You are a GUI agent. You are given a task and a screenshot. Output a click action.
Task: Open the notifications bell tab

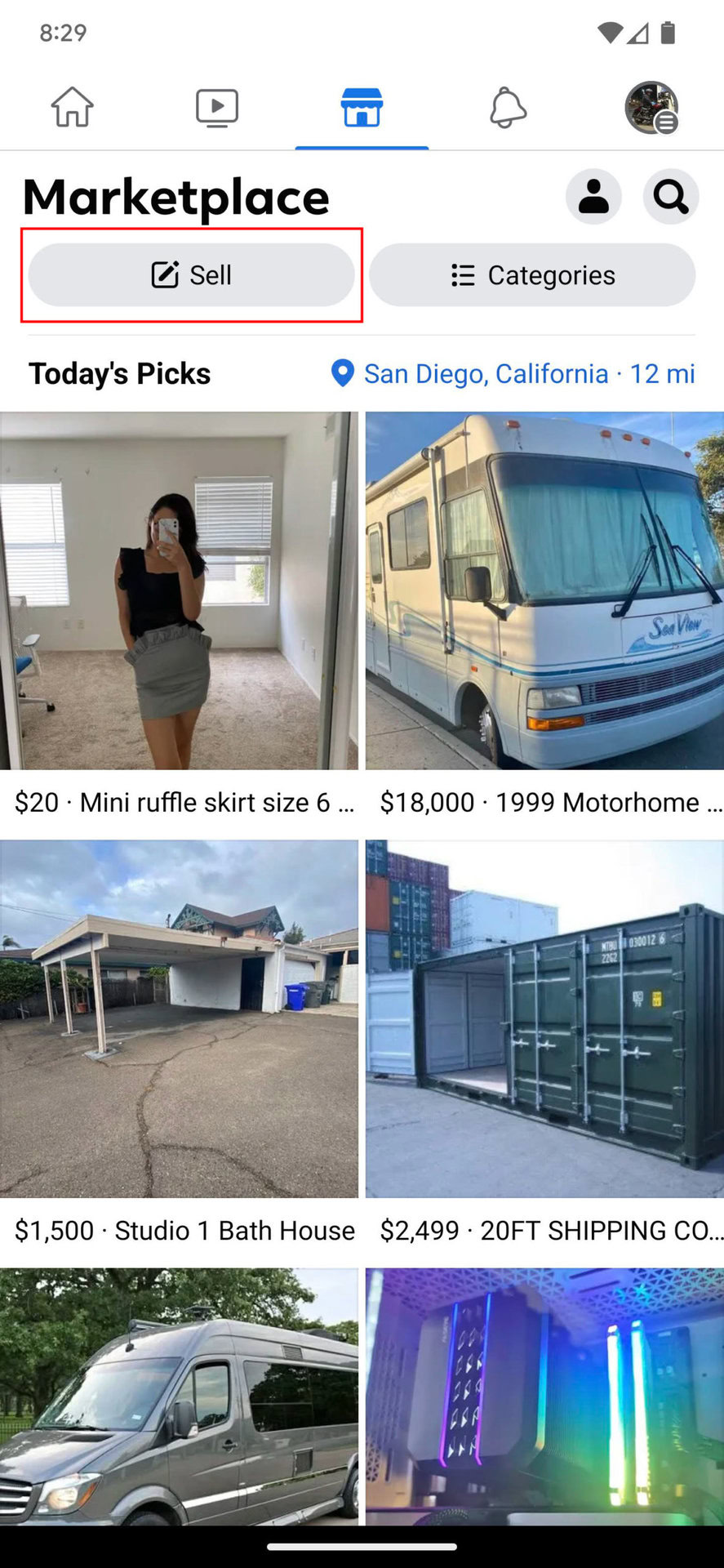pyautogui.click(x=507, y=107)
